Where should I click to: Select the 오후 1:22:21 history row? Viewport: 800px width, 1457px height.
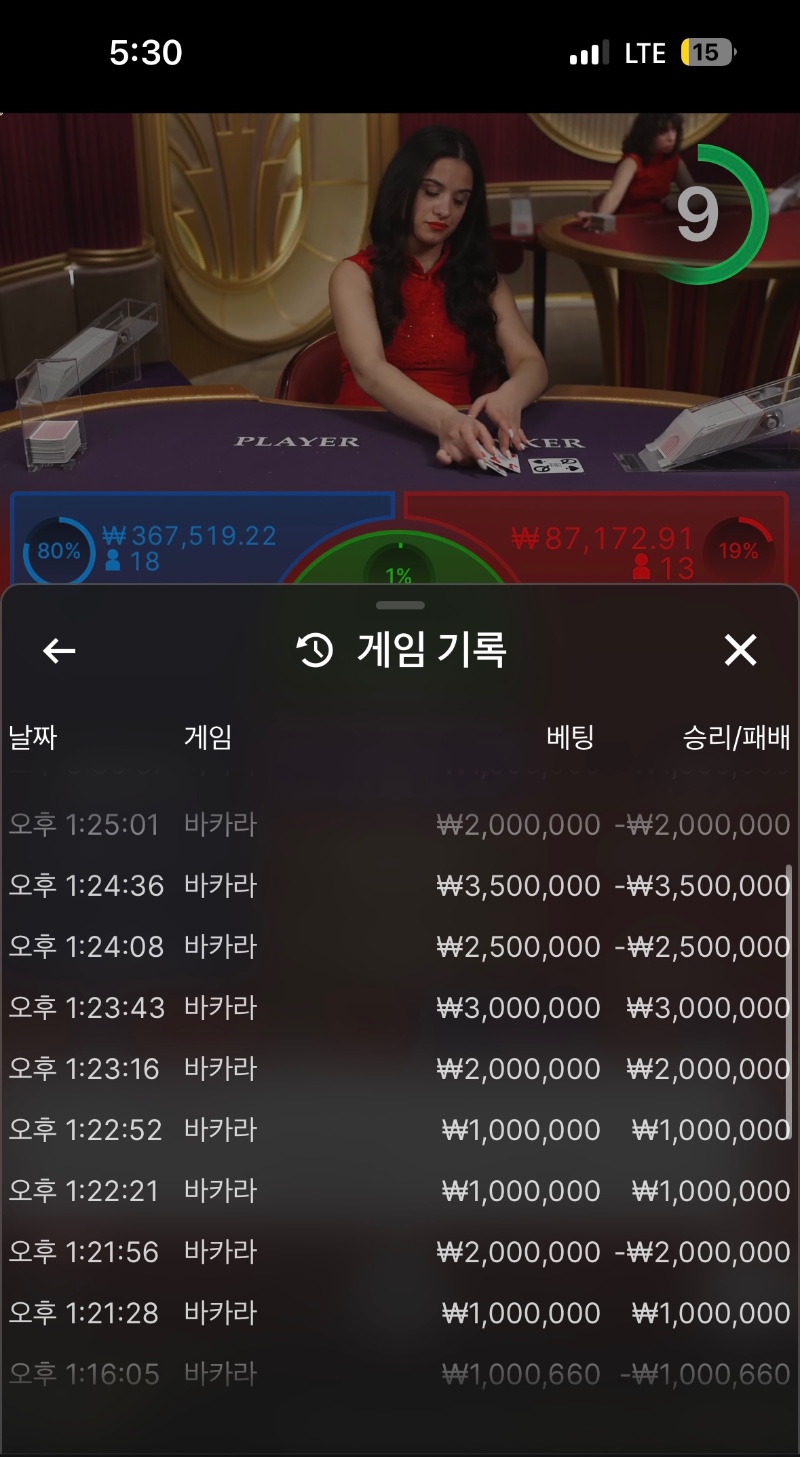[400, 1191]
